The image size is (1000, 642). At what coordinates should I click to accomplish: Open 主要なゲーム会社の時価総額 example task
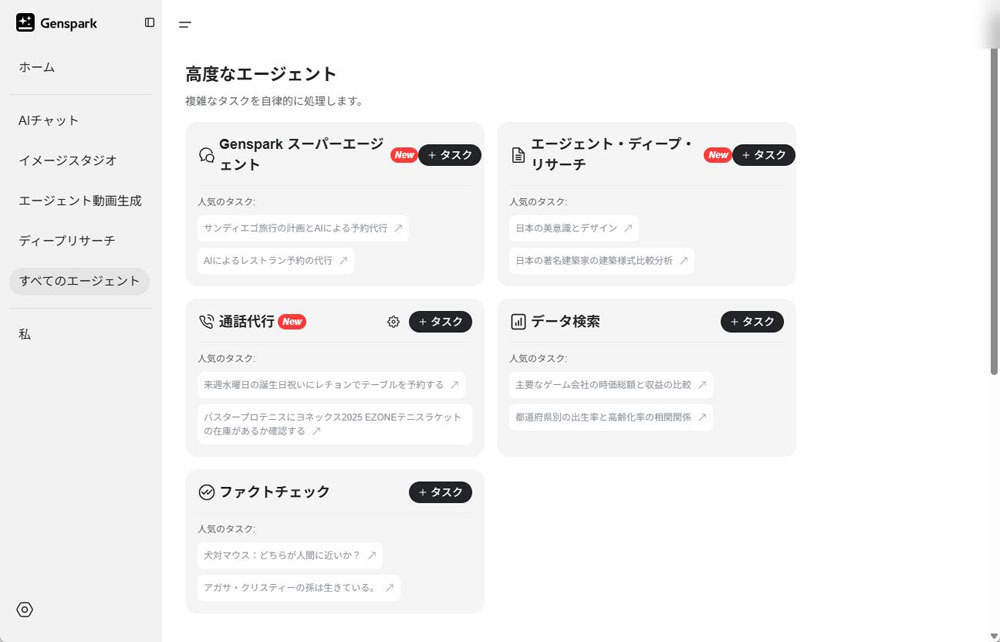point(610,385)
